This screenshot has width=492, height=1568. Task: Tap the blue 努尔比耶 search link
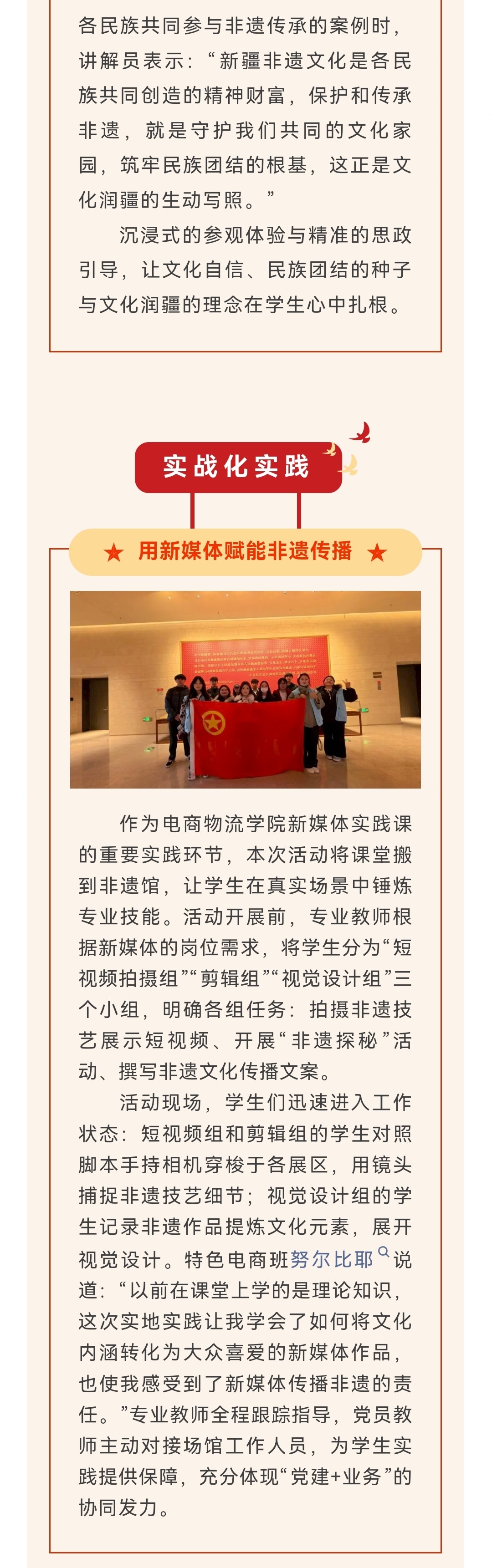pos(333,1259)
